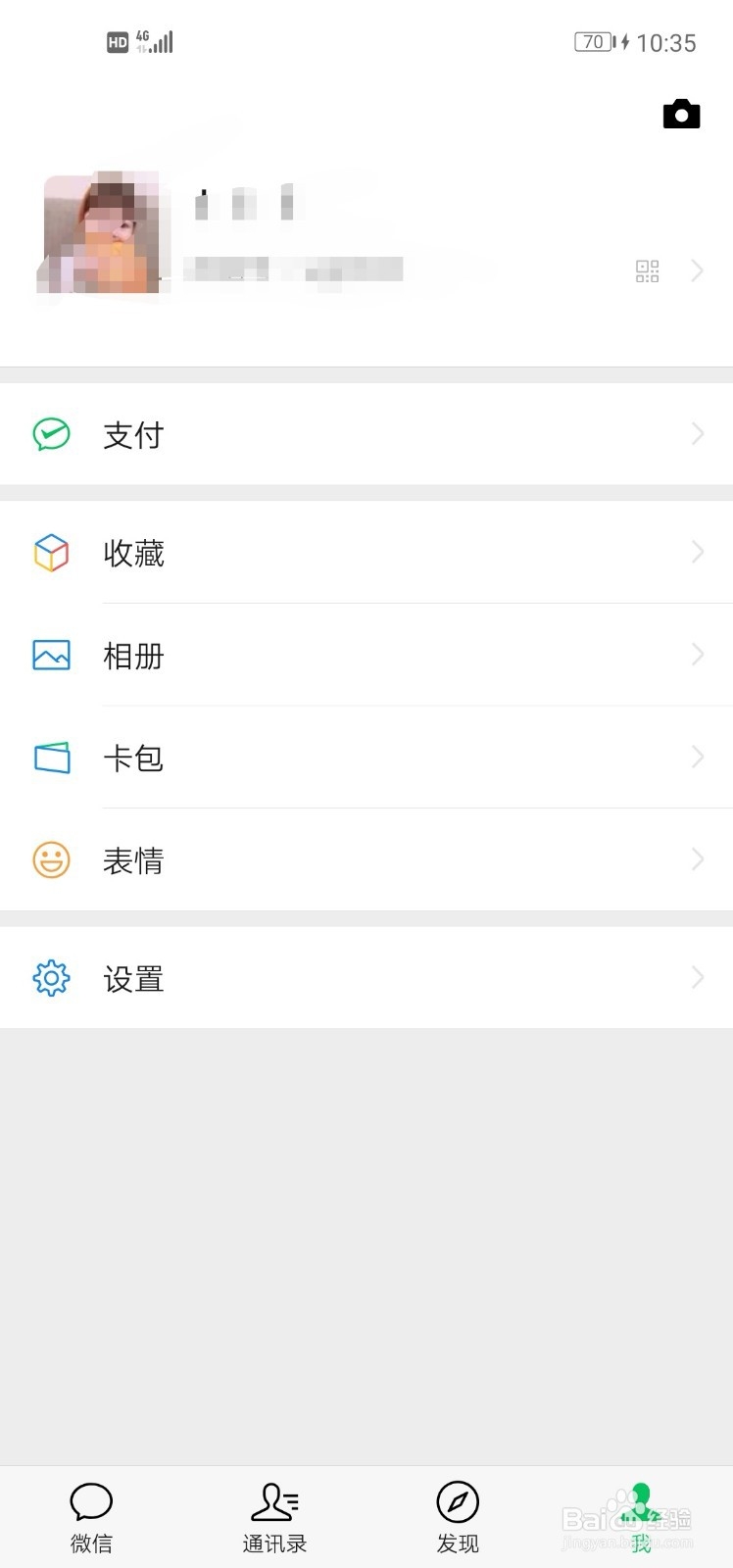Screen dimensions: 733x1568
Task: Open the 表情 (Sticker) smiley icon
Action: tap(51, 859)
